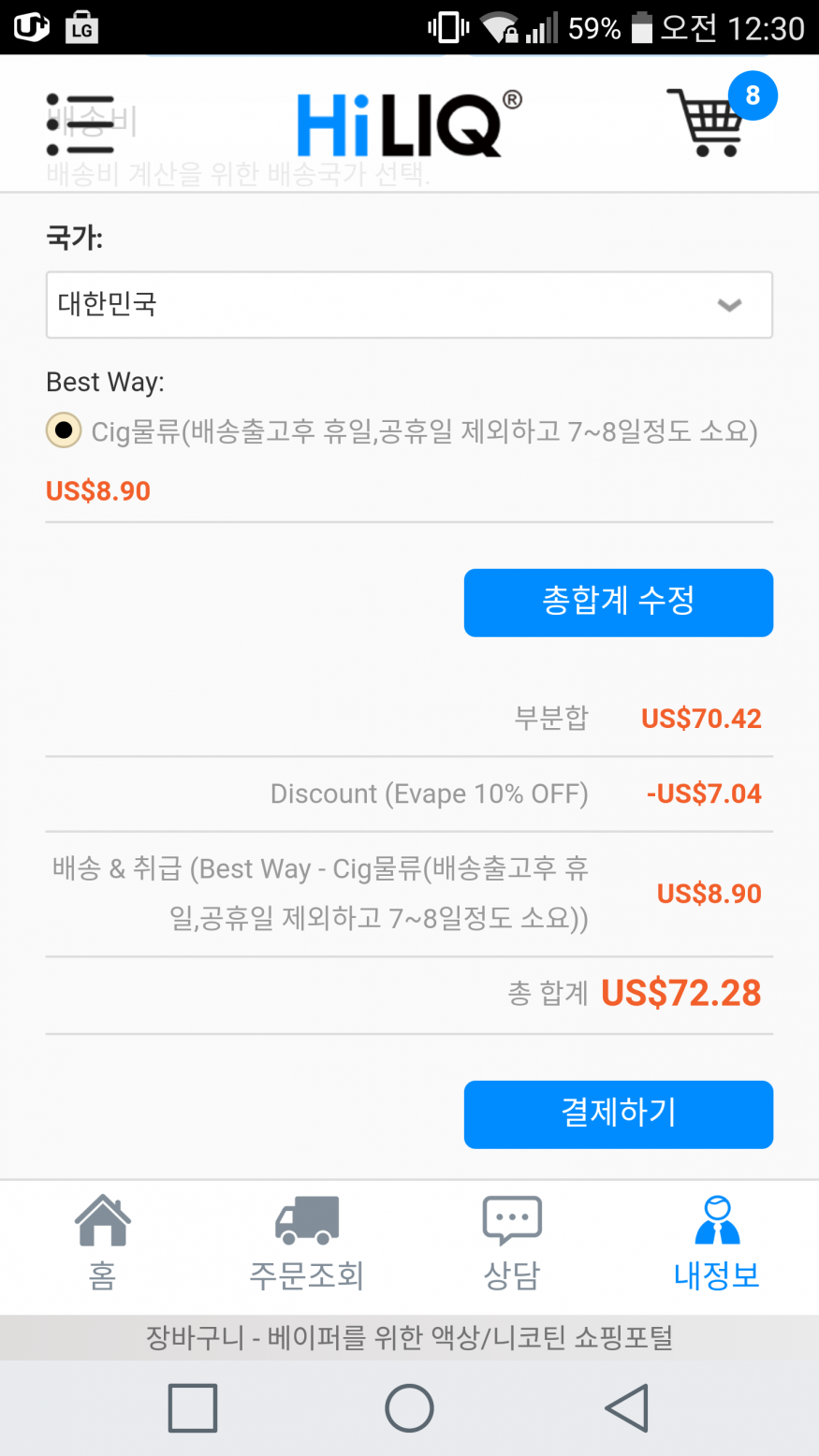Tap the 총합계 수정 button

click(618, 603)
